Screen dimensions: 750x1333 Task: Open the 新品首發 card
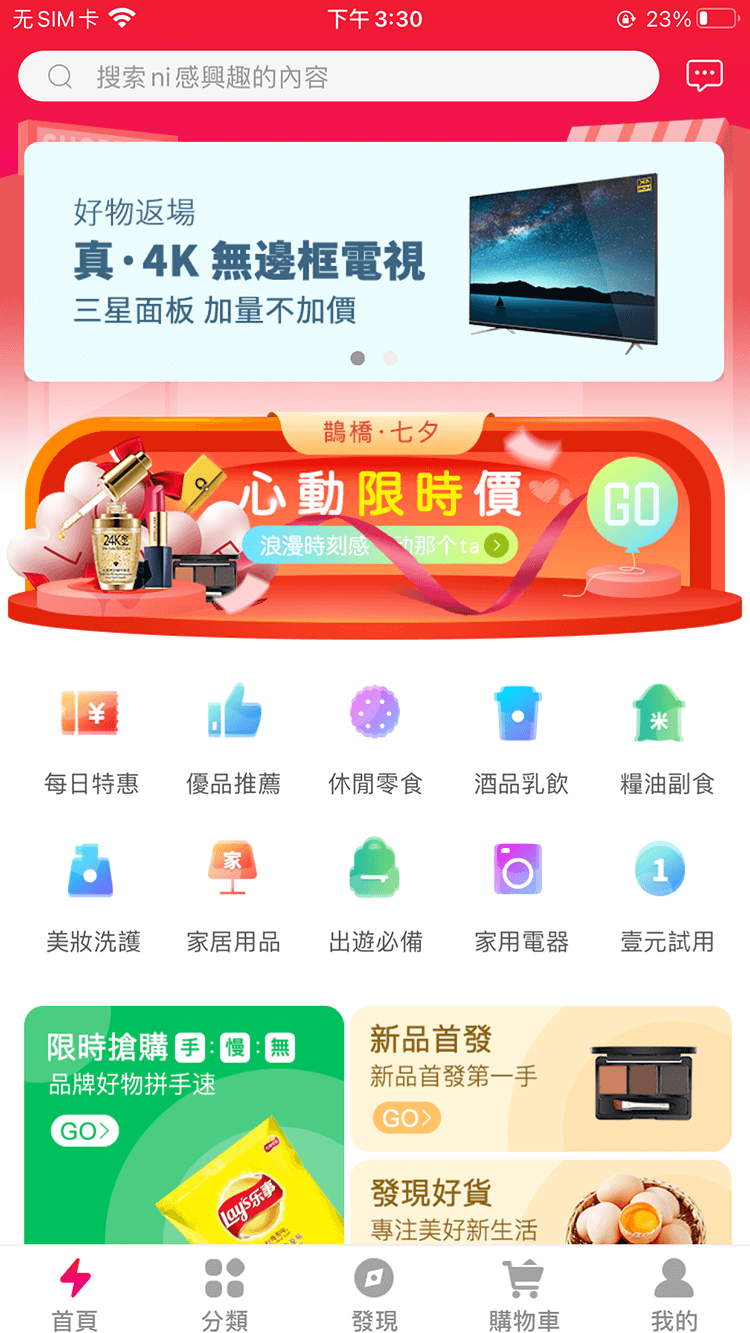click(540, 1078)
